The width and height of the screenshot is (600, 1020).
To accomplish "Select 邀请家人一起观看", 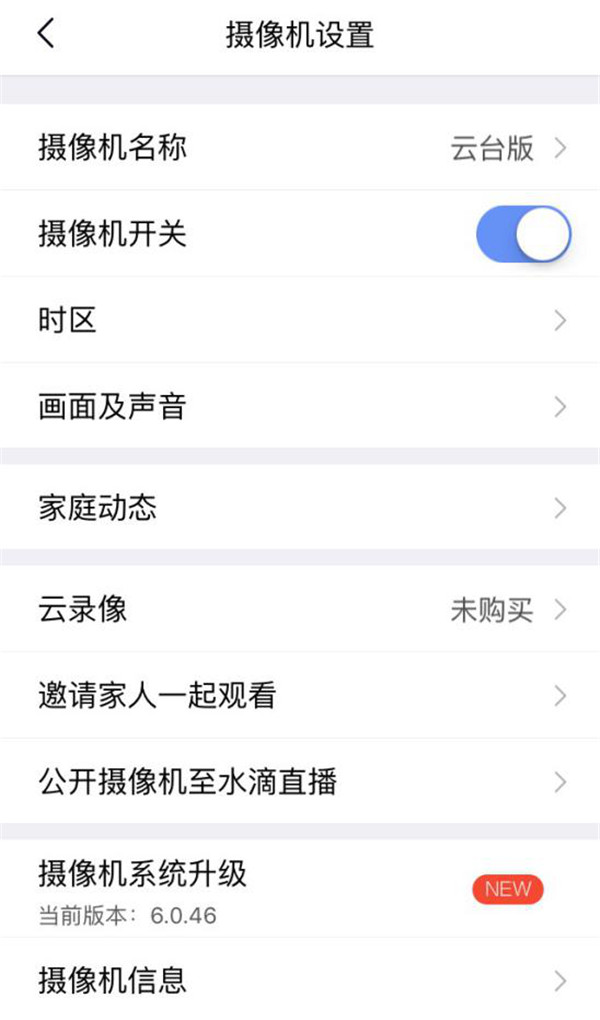I will (x=300, y=695).
